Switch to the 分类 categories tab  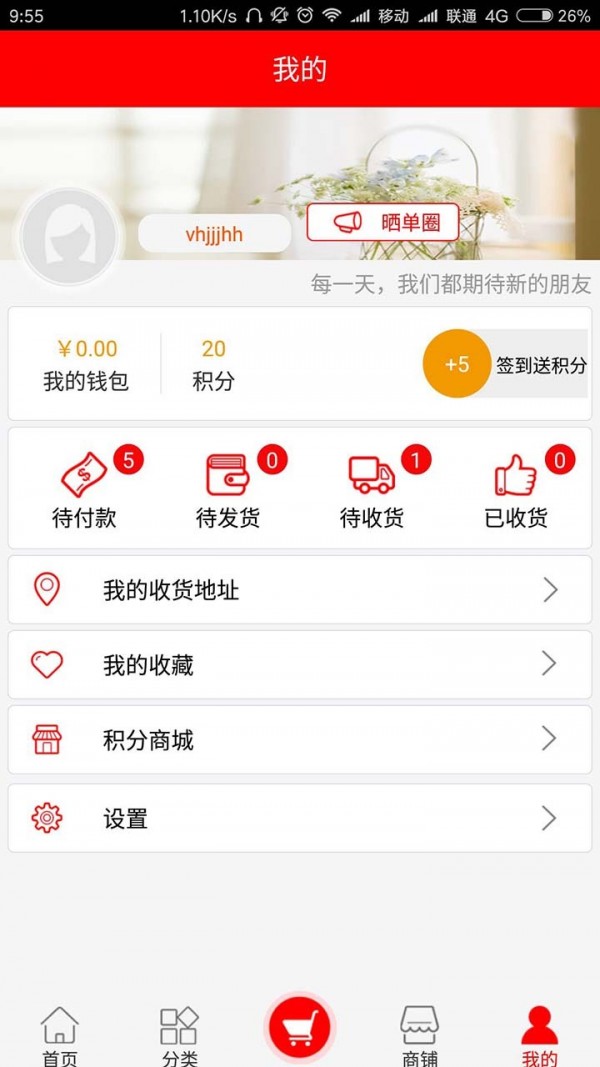tap(179, 1036)
